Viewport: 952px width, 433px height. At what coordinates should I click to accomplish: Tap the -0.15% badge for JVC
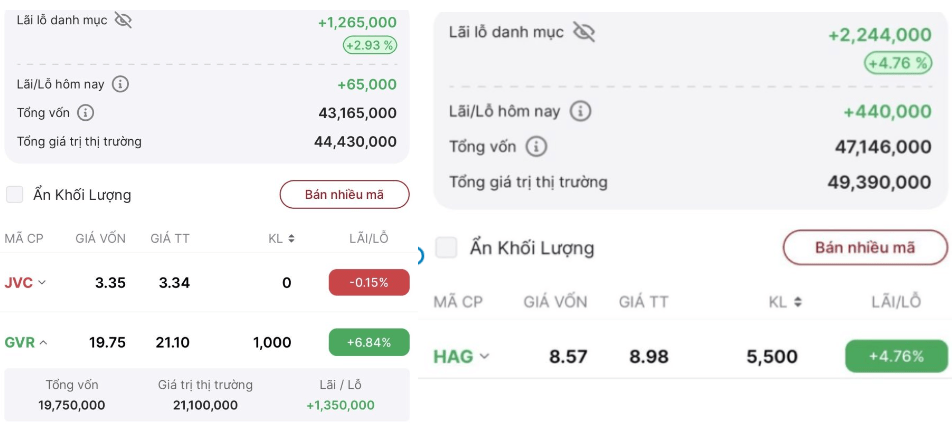coord(369,283)
